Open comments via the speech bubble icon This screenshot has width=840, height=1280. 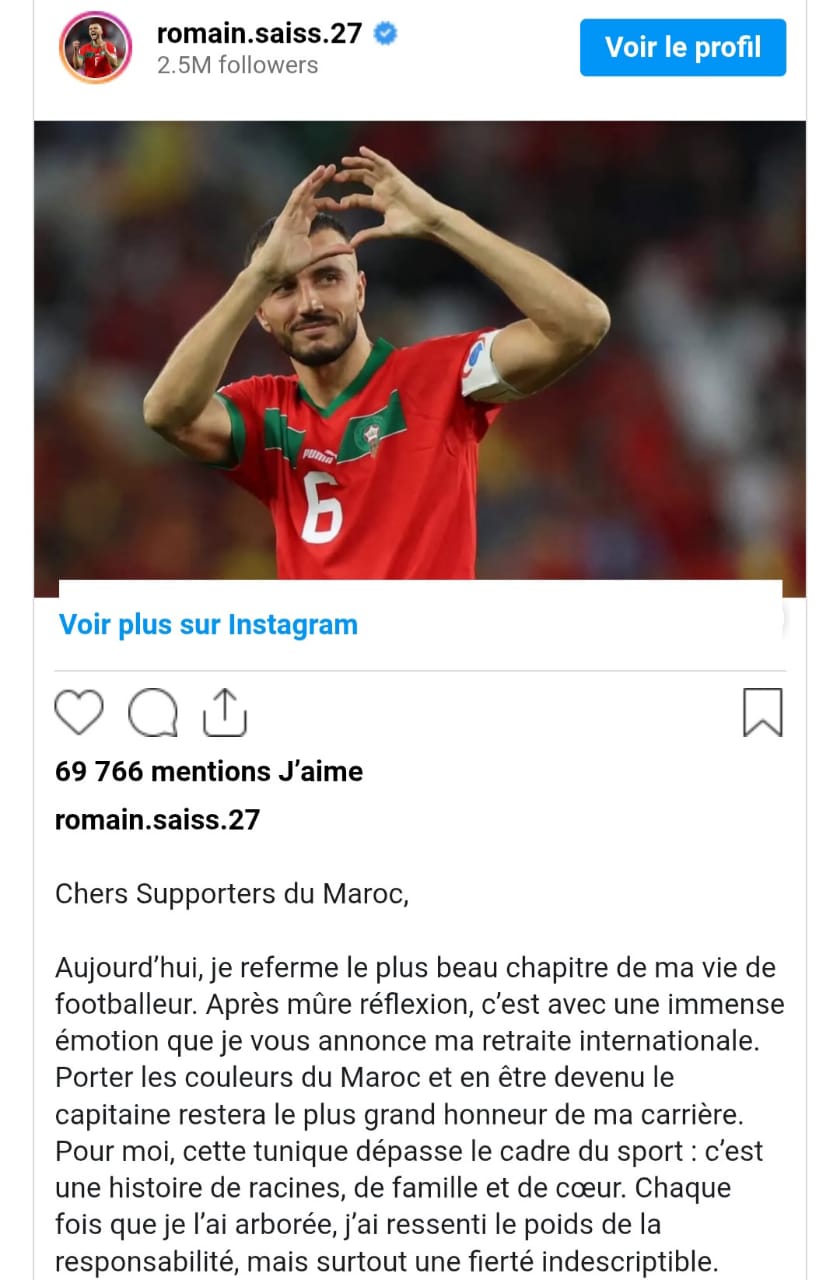(x=152, y=713)
